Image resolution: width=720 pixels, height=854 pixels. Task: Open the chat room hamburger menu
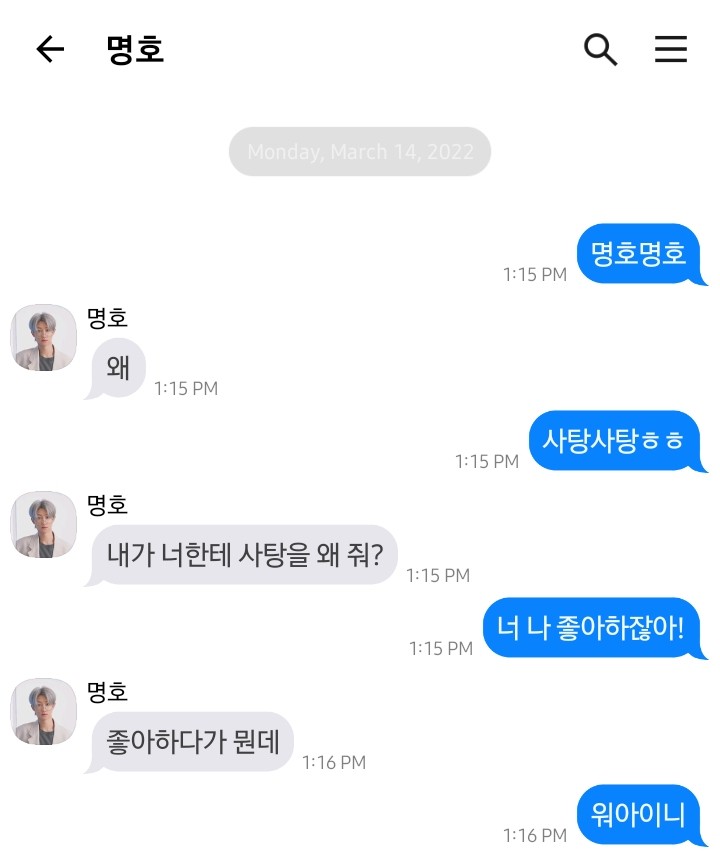671,49
